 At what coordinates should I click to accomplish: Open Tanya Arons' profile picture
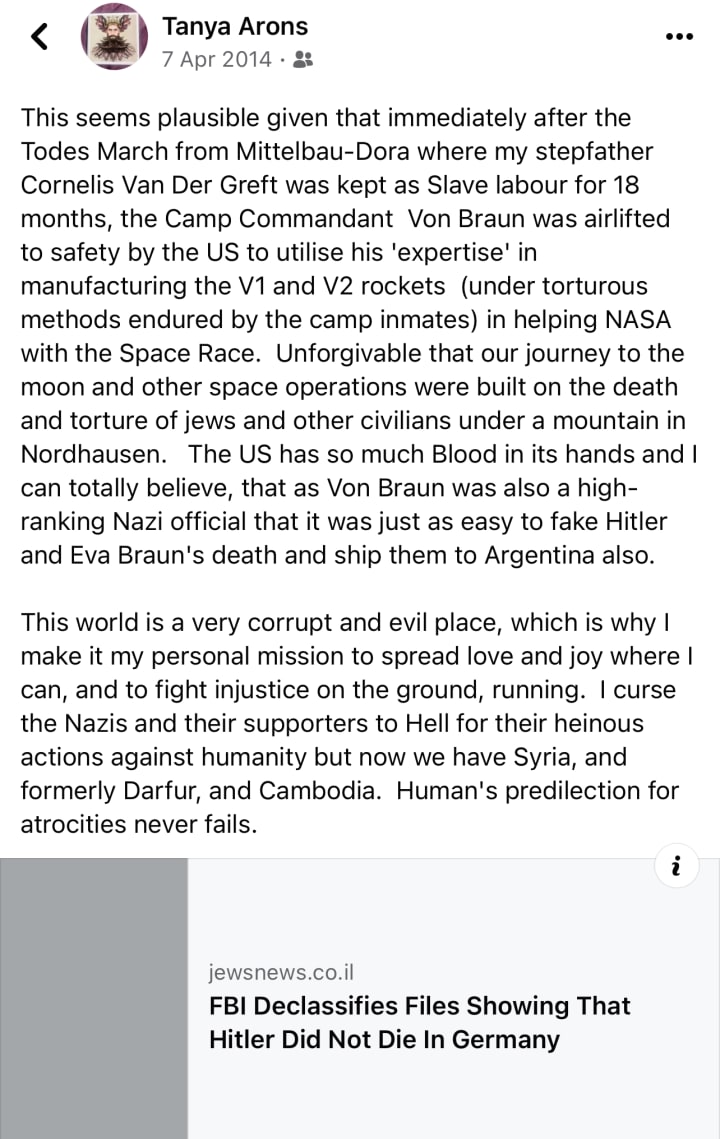tap(115, 38)
